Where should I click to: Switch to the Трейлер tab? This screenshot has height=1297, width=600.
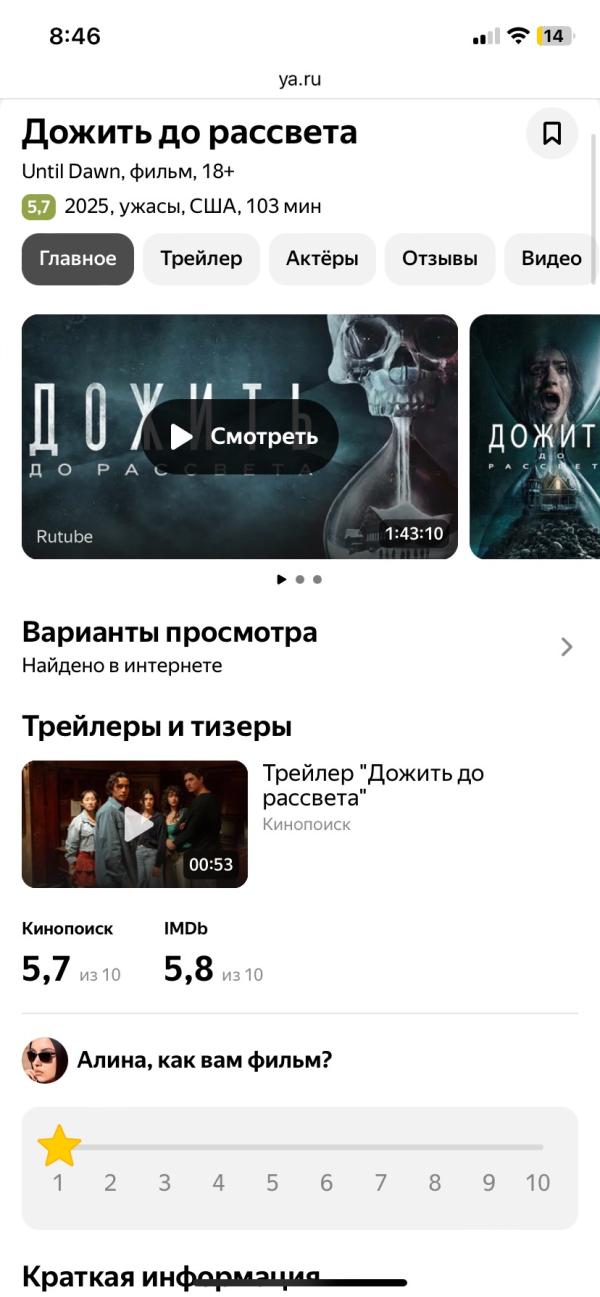[201, 259]
